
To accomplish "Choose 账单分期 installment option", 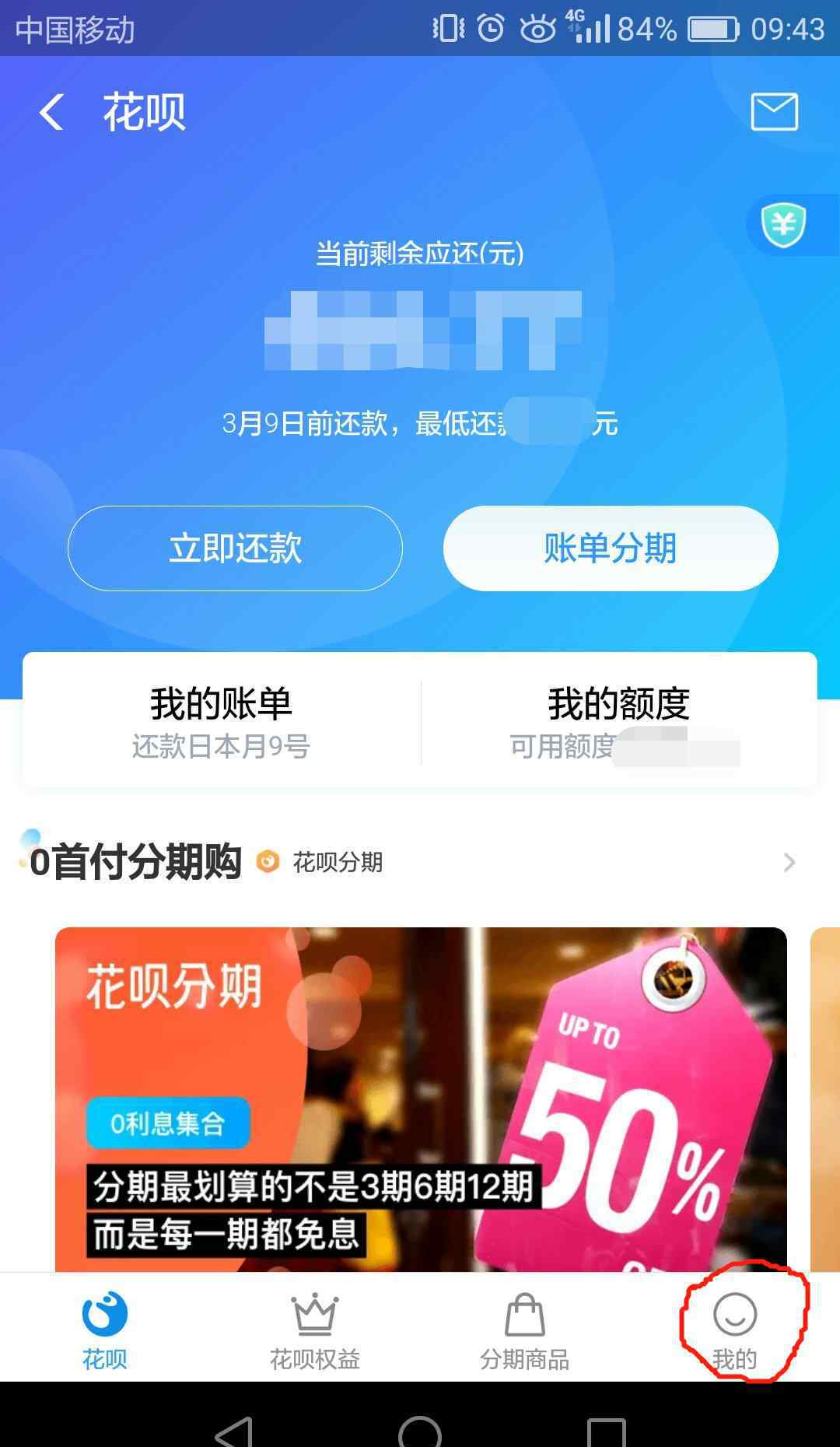I will [x=611, y=548].
